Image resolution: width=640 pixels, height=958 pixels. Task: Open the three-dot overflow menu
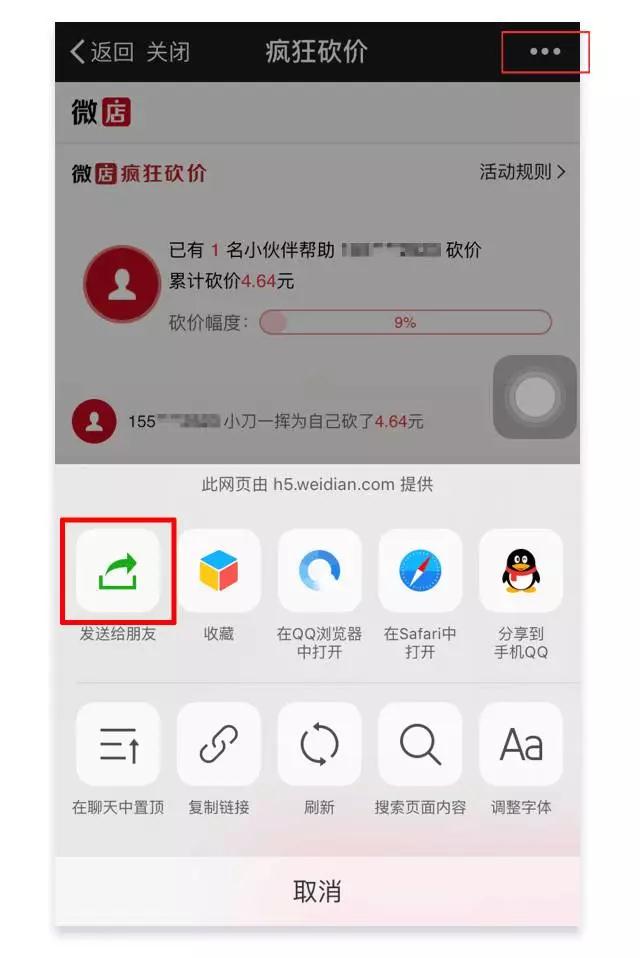(545, 52)
